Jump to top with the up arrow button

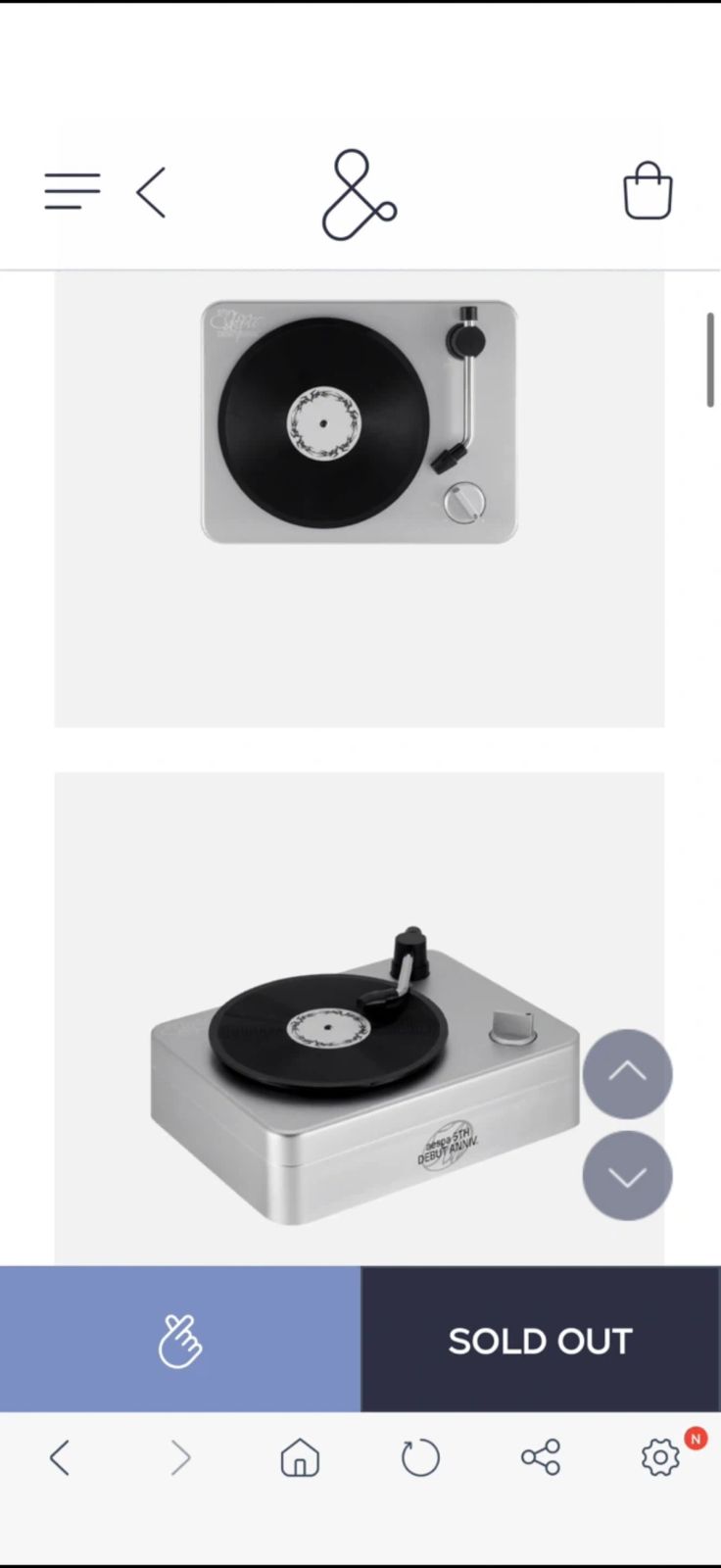627,1074
